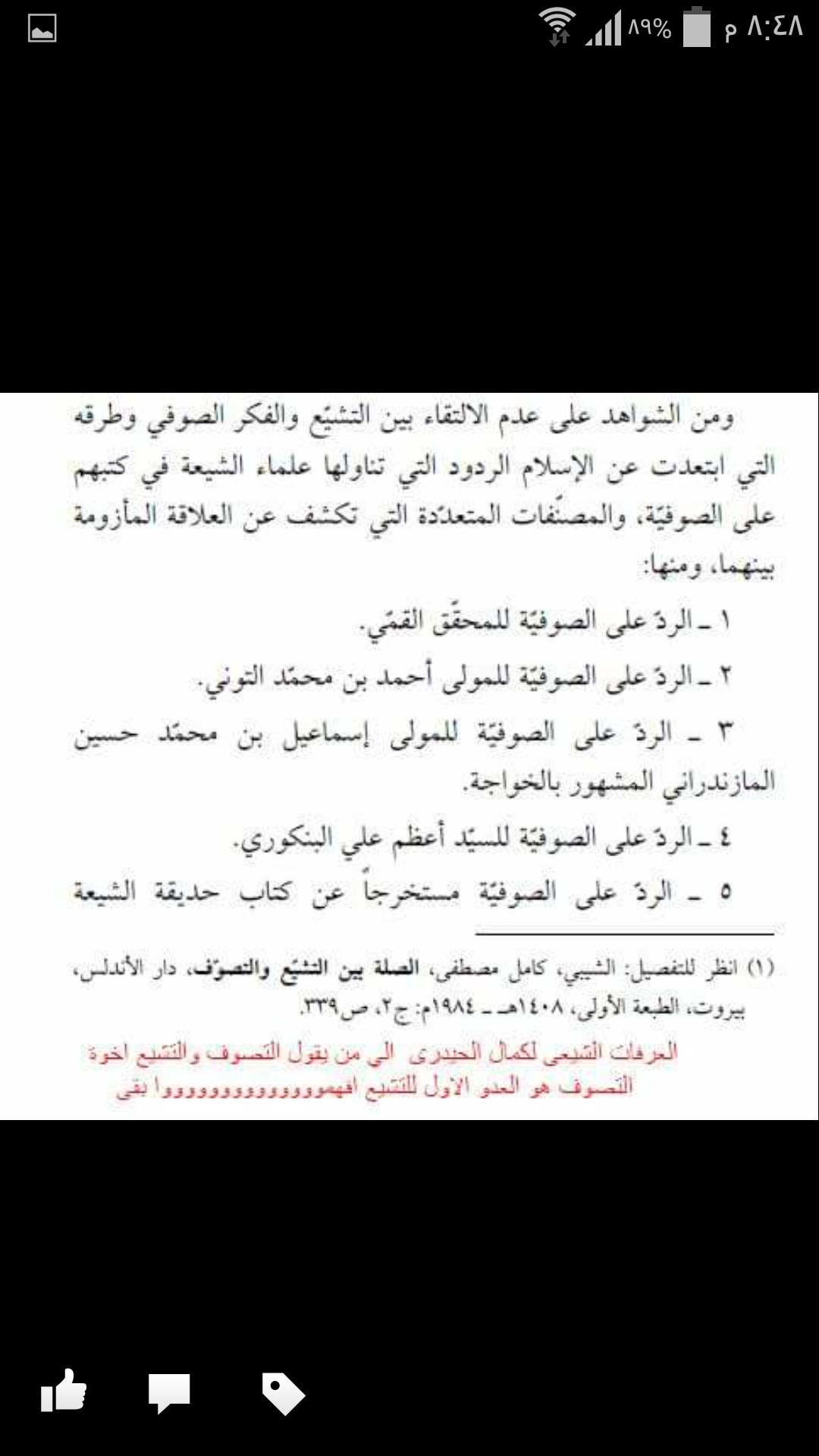Viewport: 819px width, 1456px height.
Task: Like this photo with thumbs up
Action: pos(64,1391)
